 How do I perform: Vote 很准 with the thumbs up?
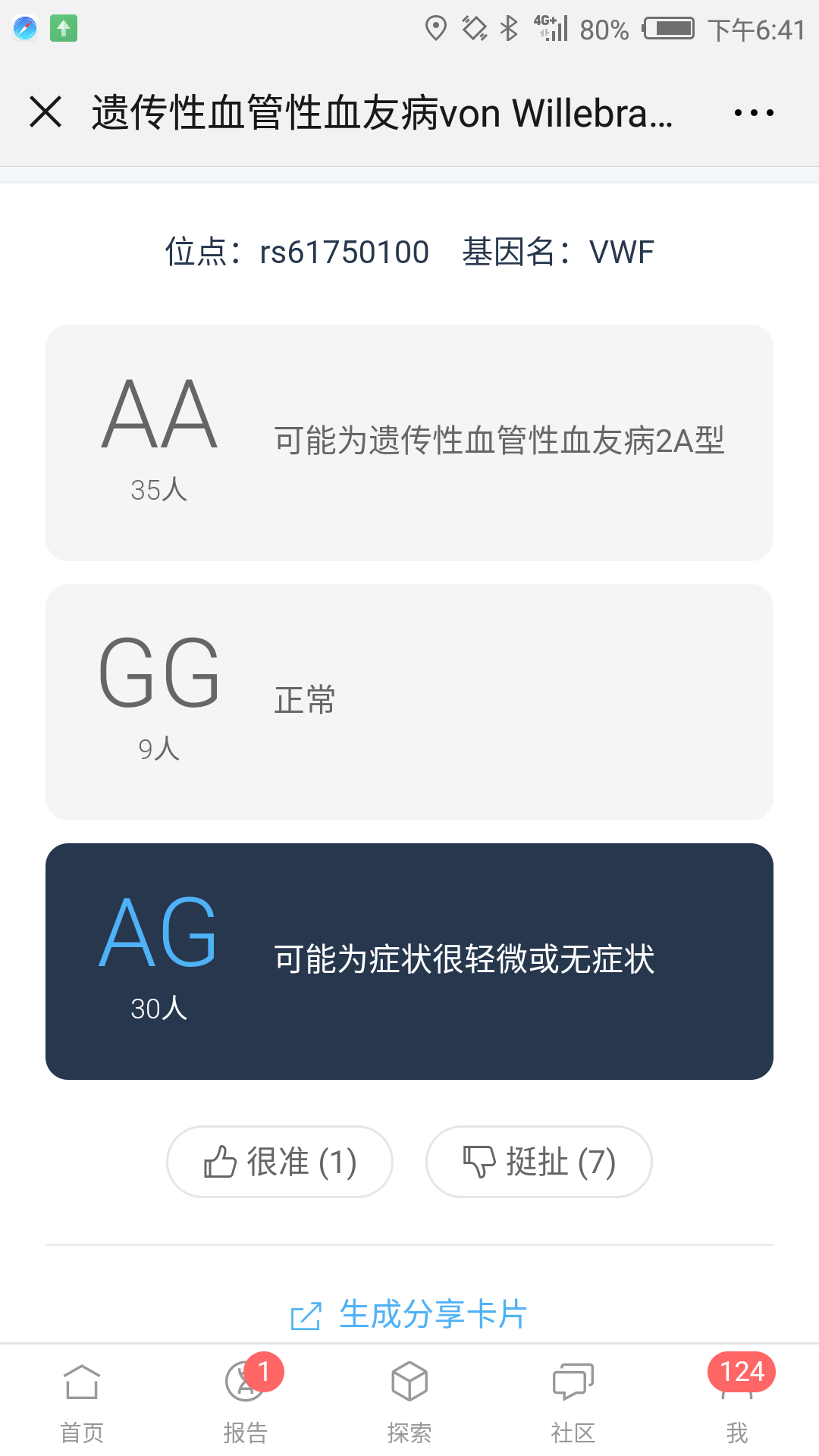pos(280,1162)
